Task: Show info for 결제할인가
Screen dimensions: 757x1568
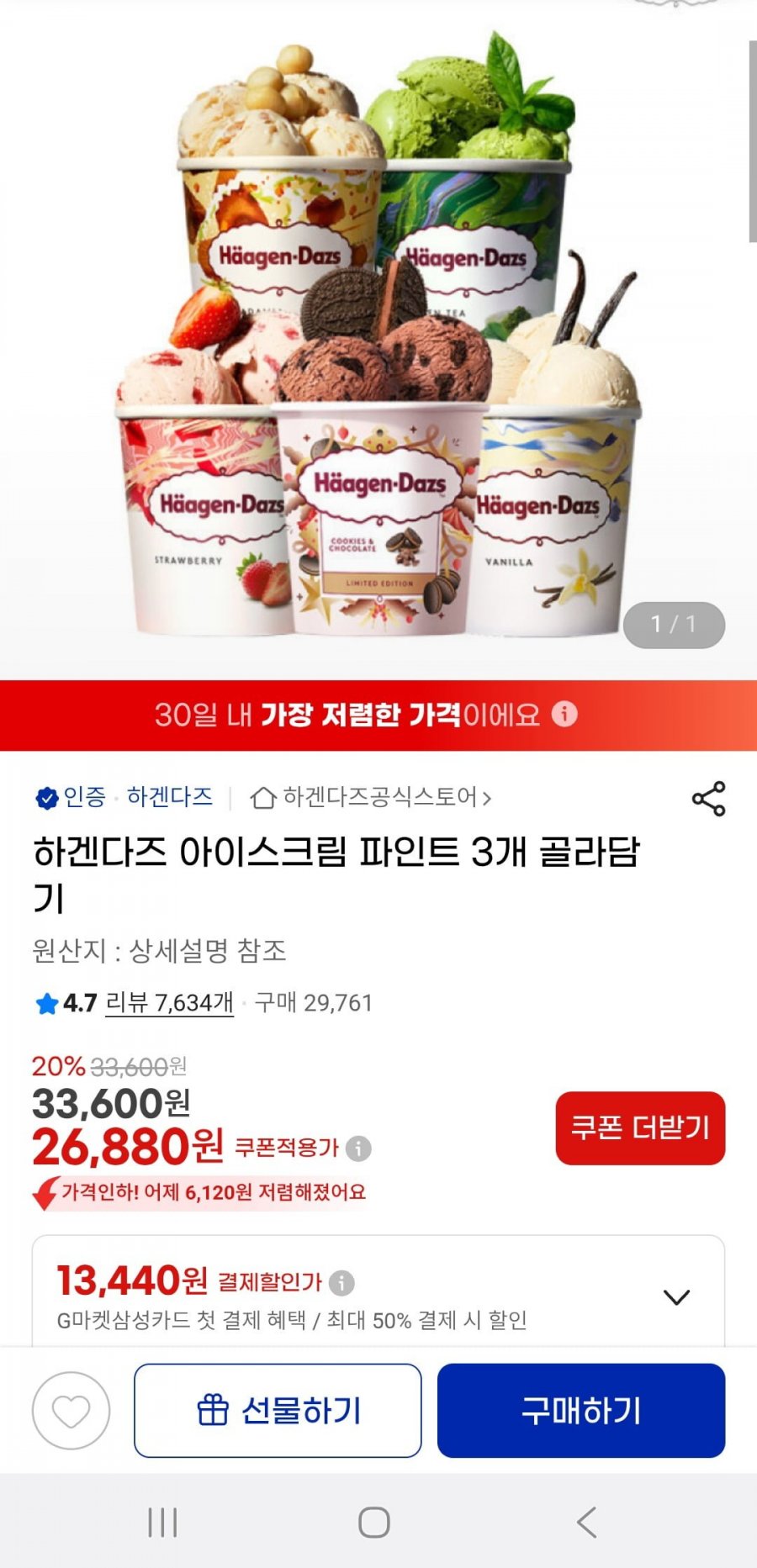Action: coord(341,1282)
